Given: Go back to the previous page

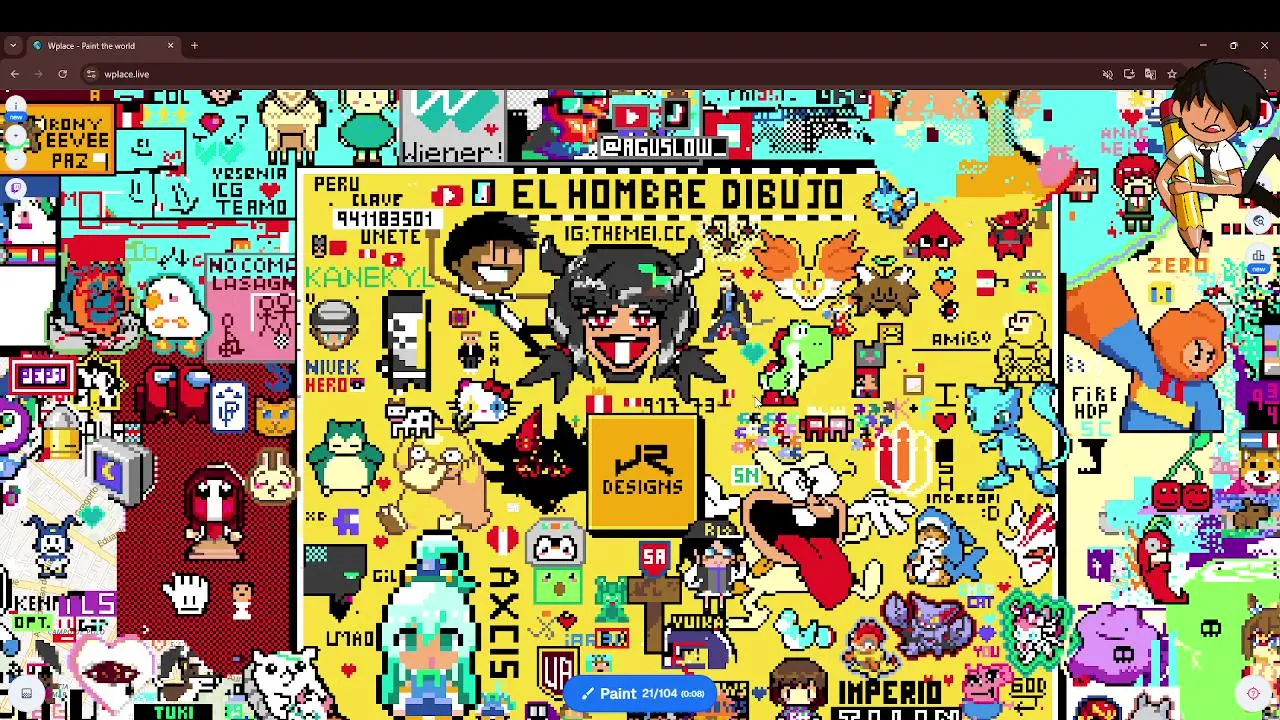Looking at the screenshot, I should tap(15, 74).
